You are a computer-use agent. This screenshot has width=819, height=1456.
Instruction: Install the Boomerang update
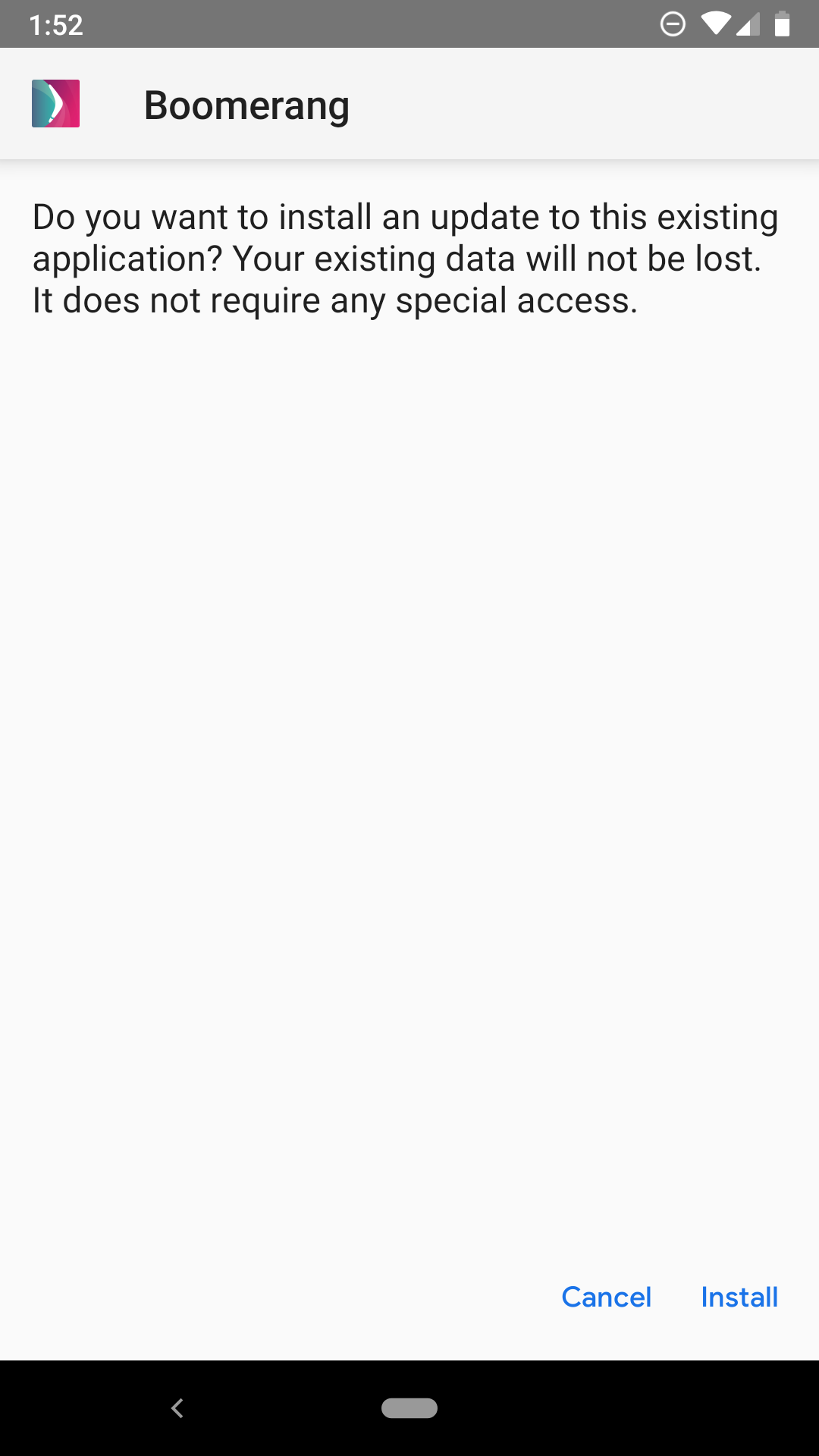pyautogui.click(x=739, y=1297)
